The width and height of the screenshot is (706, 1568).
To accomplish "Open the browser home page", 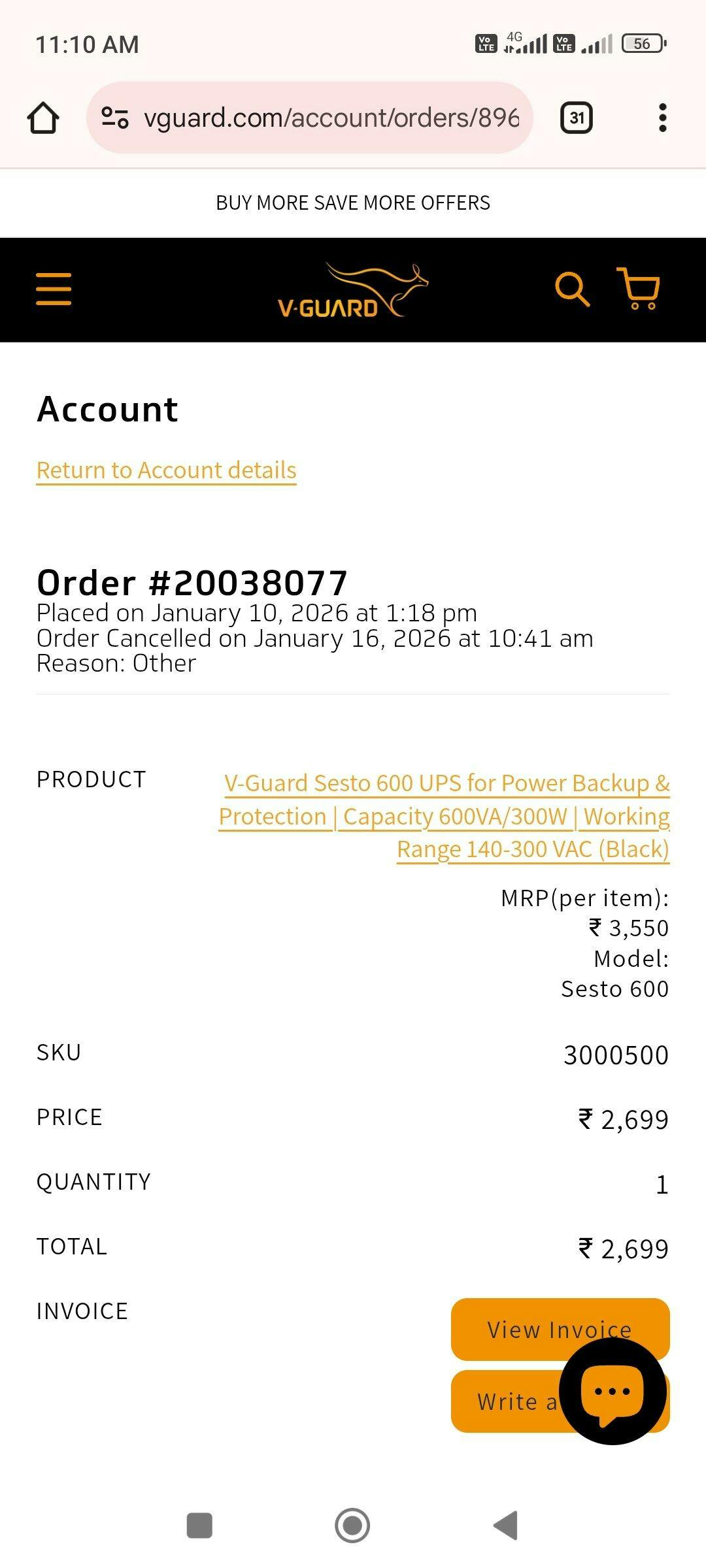I will coord(43,118).
